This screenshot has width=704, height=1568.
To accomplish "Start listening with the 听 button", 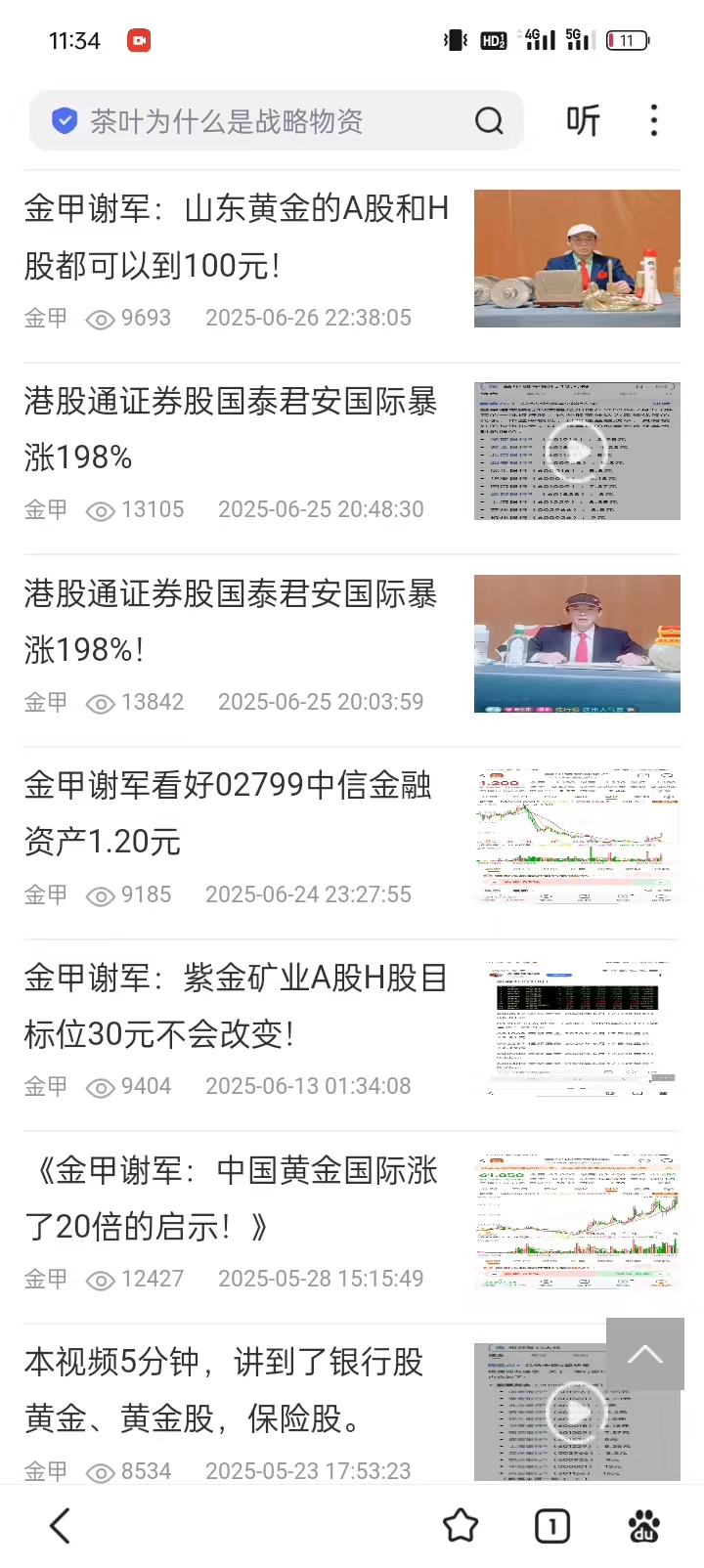I will tap(583, 121).
